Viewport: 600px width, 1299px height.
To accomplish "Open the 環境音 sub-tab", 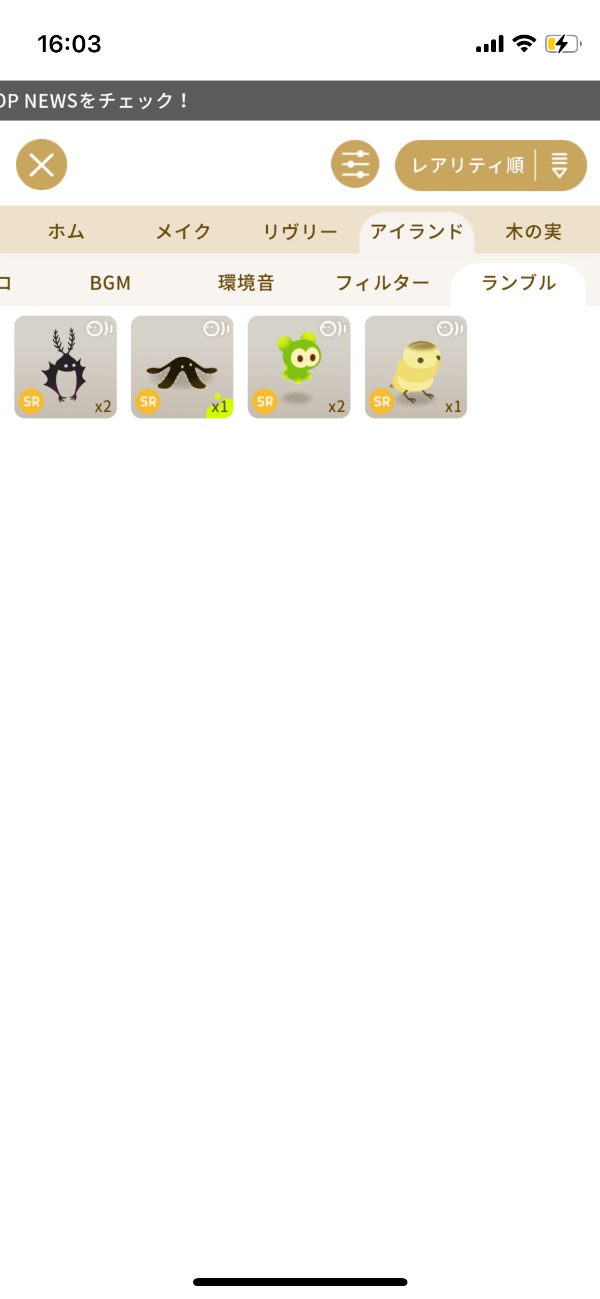I will coord(246,283).
